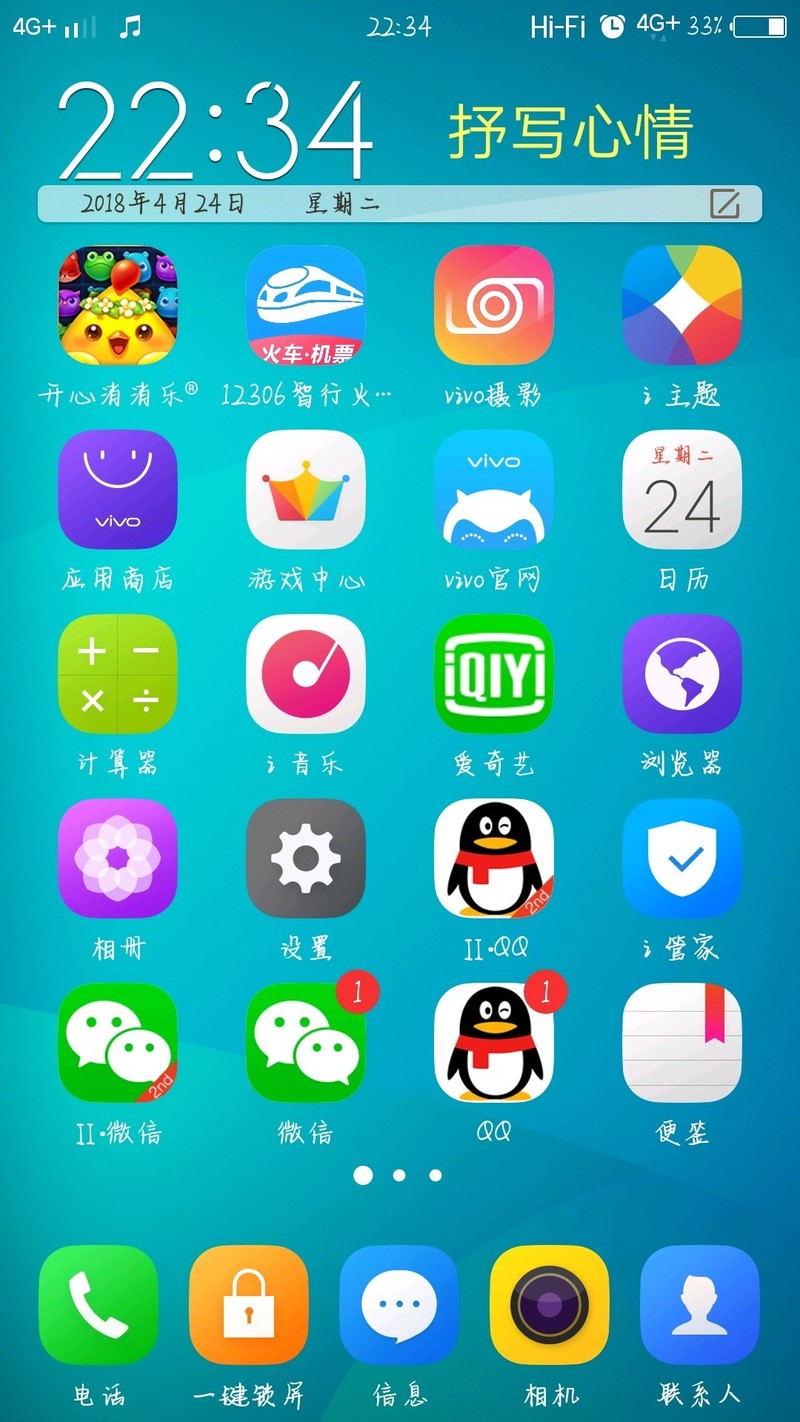Open the 开心消消乐 game

117,305
